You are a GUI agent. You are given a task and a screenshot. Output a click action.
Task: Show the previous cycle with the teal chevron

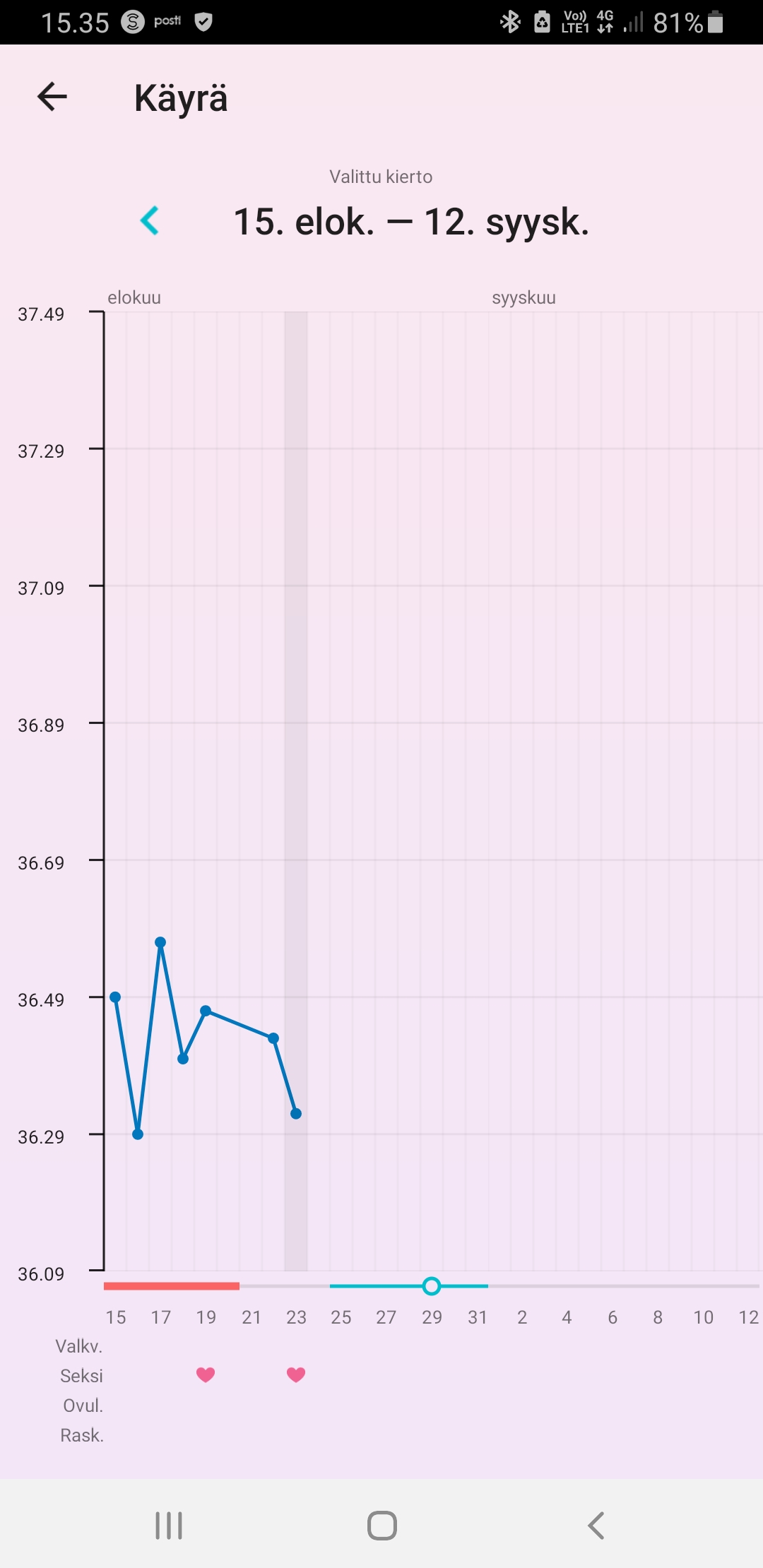[x=150, y=221]
